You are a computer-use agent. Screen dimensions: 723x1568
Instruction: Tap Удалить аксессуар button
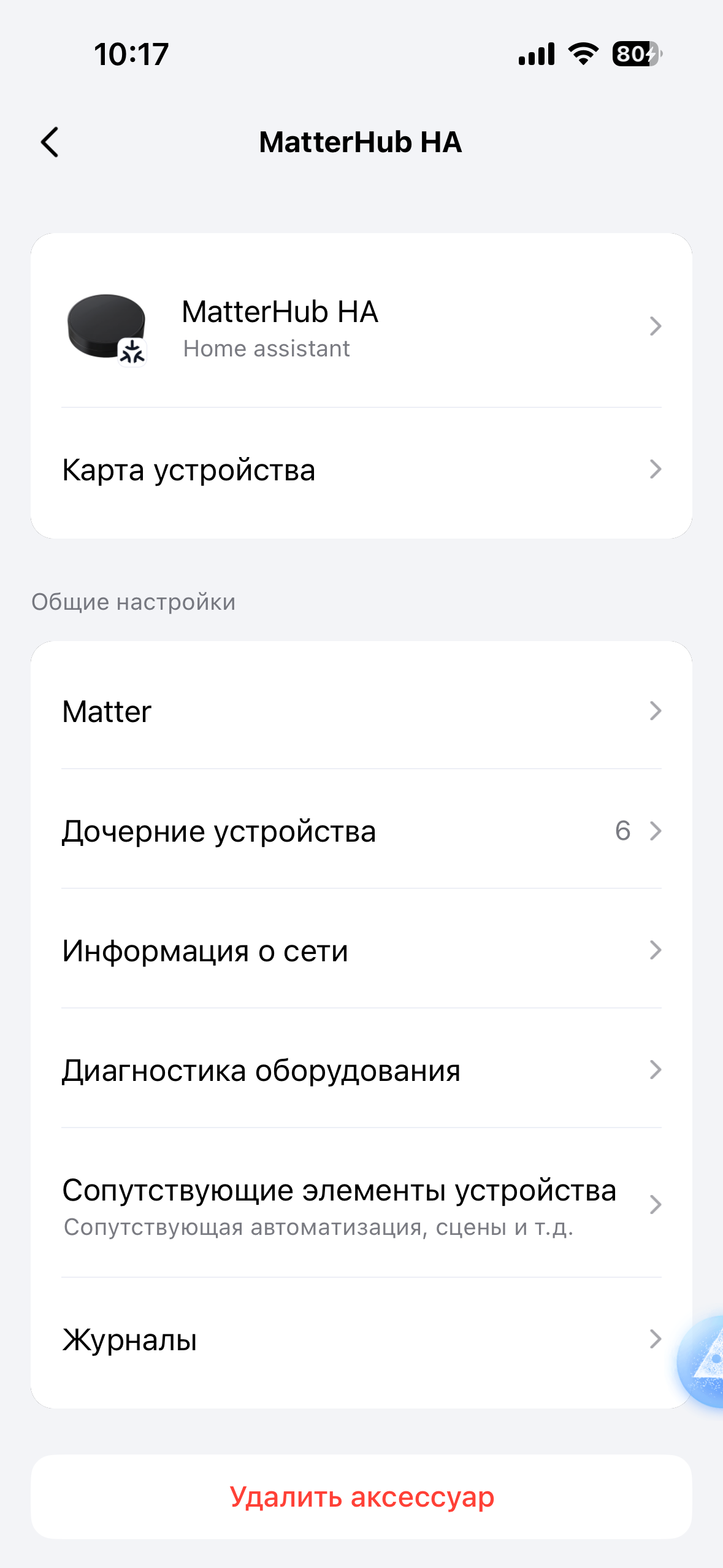[361, 1497]
